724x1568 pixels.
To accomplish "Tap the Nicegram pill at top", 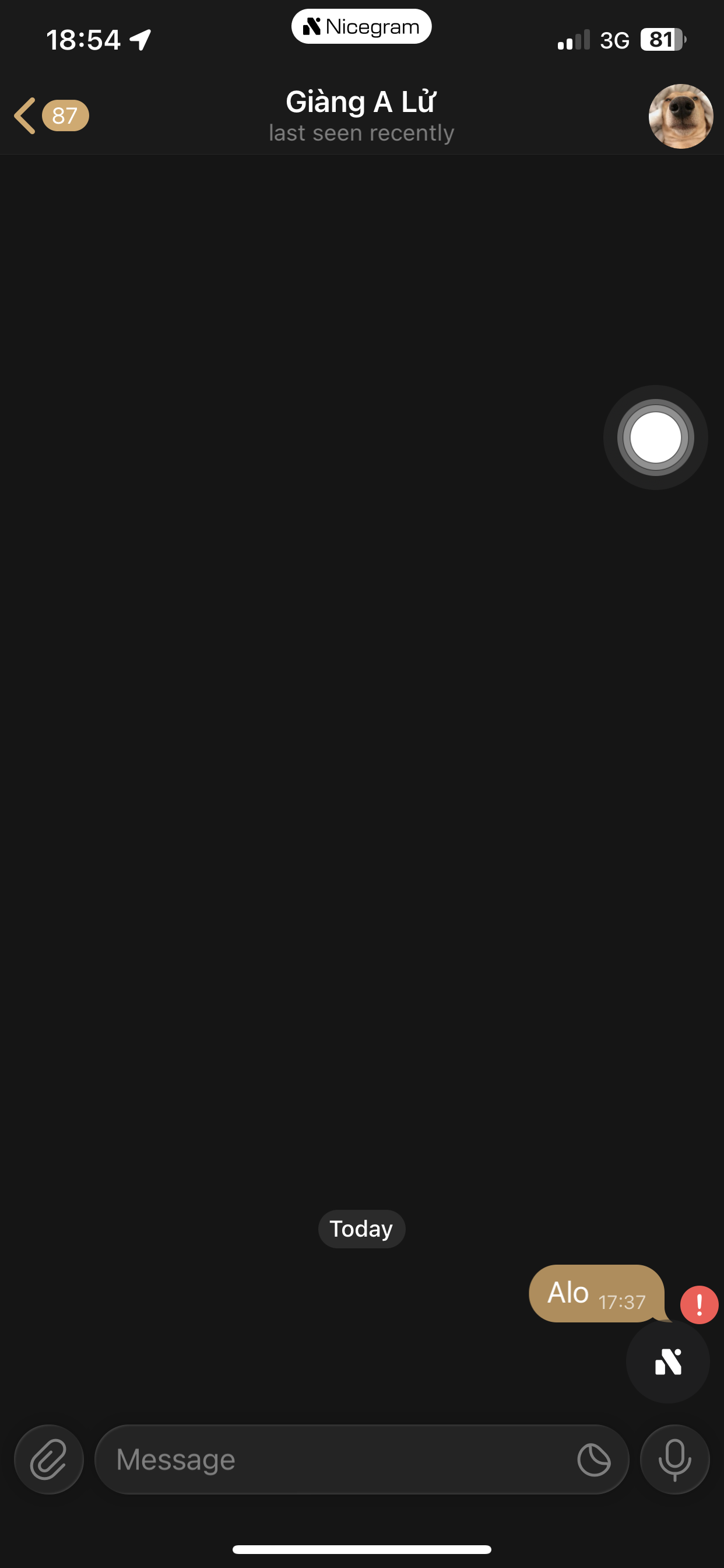I will (x=361, y=27).
